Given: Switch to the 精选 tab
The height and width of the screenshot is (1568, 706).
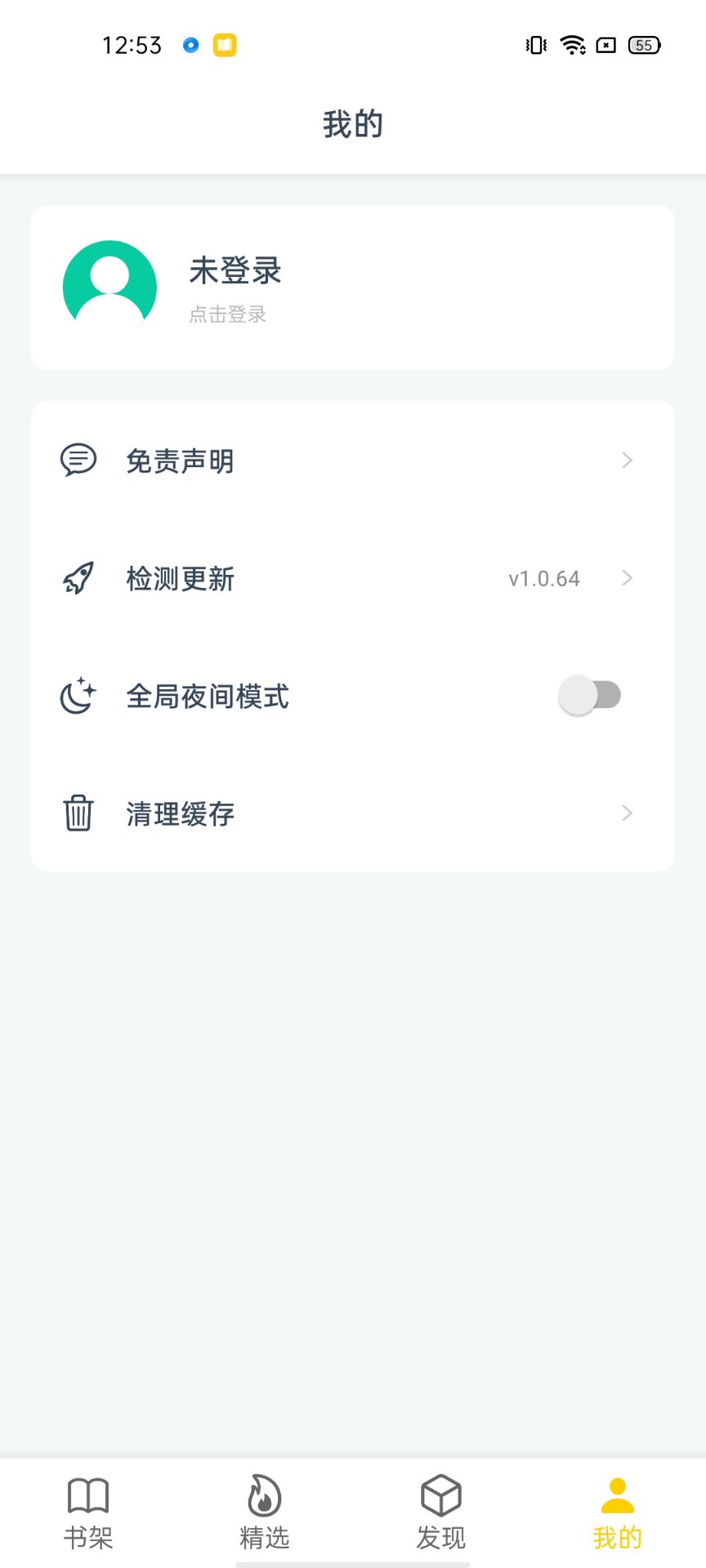Looking at the screenshot, I should point(265,1512).
